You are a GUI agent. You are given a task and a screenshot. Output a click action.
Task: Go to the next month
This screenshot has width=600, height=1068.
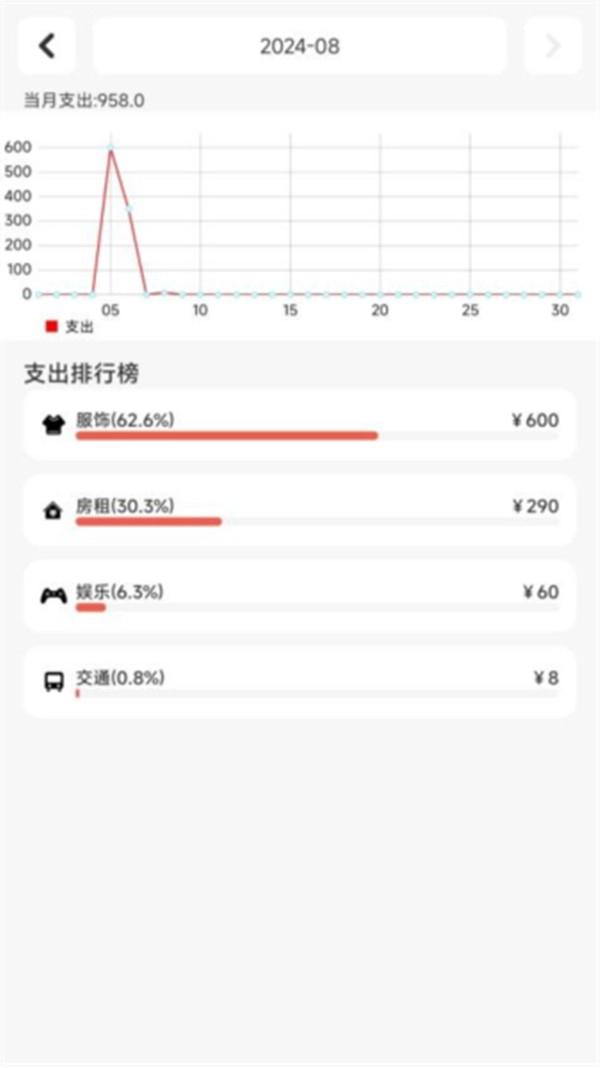[552, 46]
